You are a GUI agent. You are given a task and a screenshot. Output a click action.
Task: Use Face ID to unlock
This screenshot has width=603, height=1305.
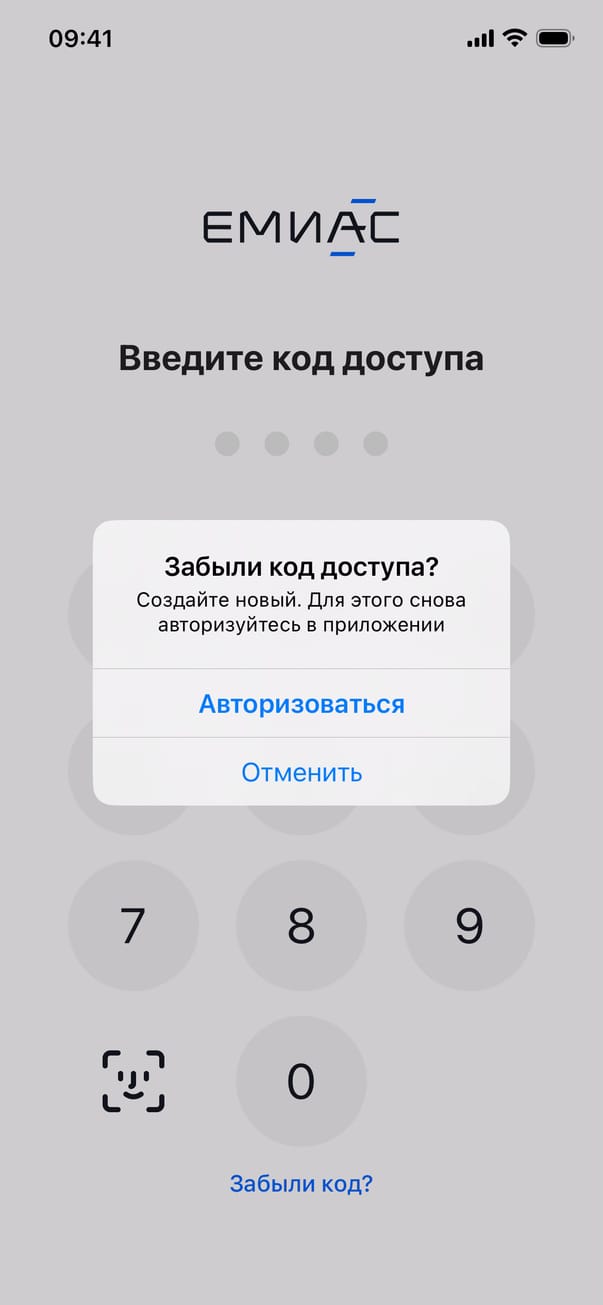click(133, 1081)
